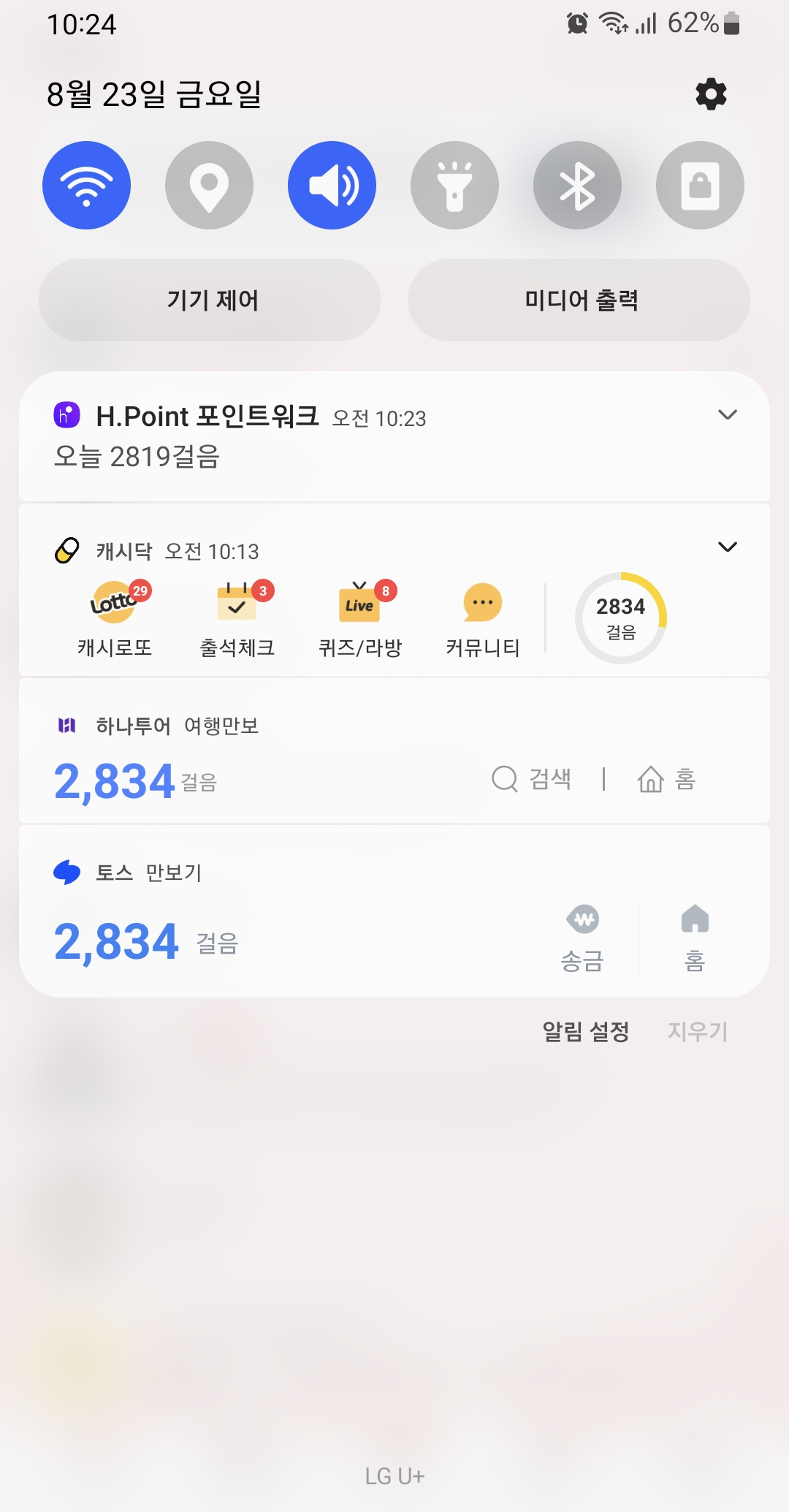Toggle the screen rotation lock
This screenshot has height=1512, width=789.
coord(700,186)
